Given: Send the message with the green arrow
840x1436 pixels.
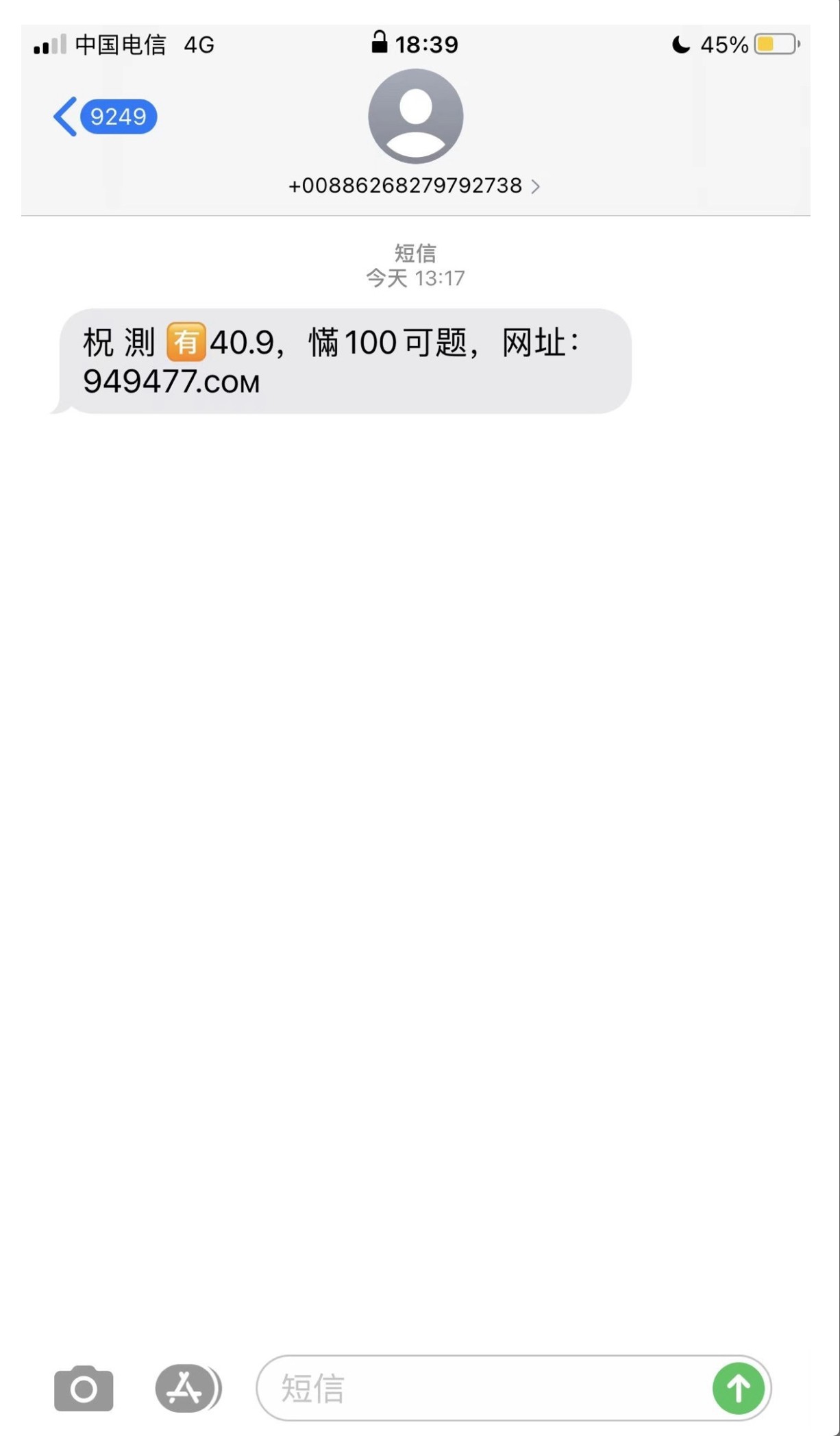Looking at the screenshot, I should tap(738, 1389).
